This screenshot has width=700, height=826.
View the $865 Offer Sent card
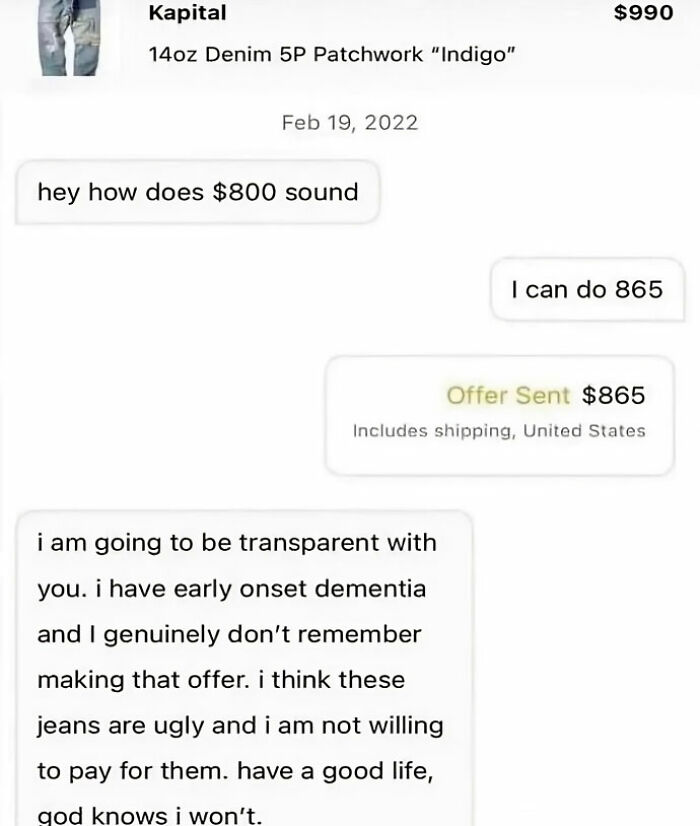point(499,414)
